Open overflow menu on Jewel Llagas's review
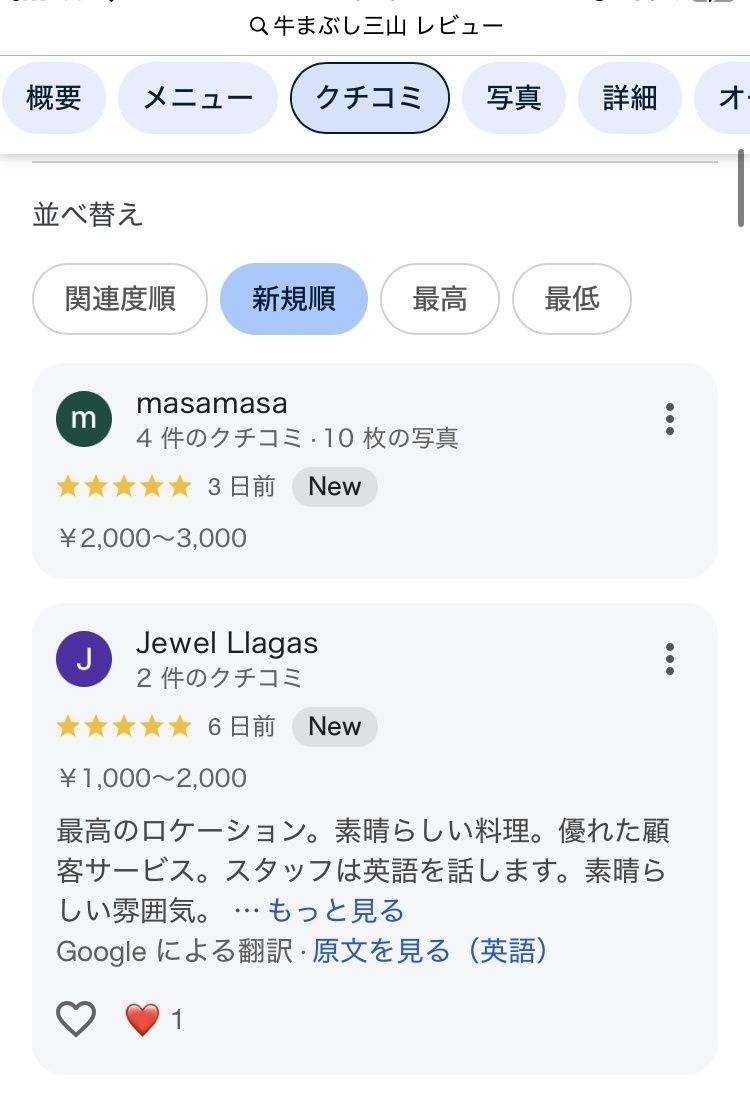 pos(670,659)
